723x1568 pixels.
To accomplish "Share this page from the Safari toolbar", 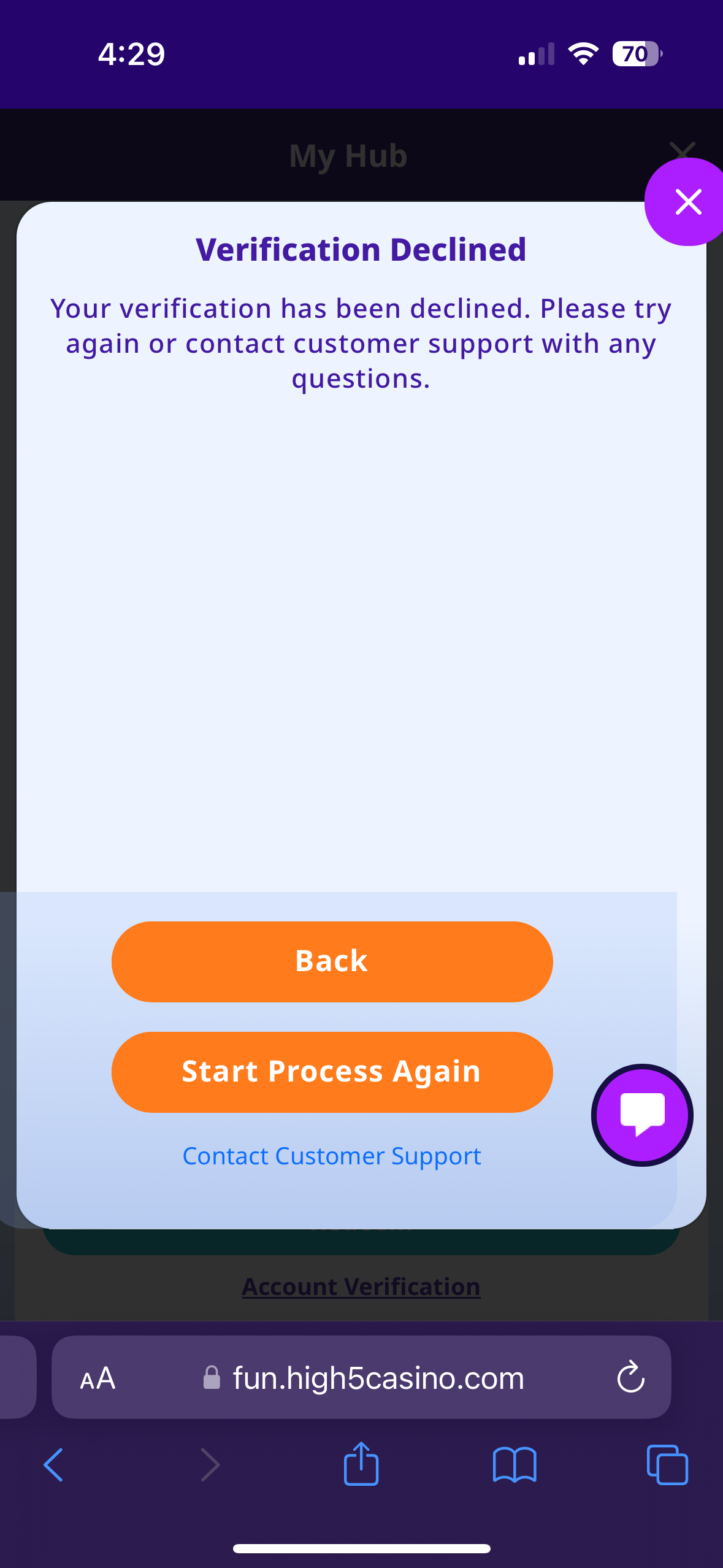I will [361, 1464].
